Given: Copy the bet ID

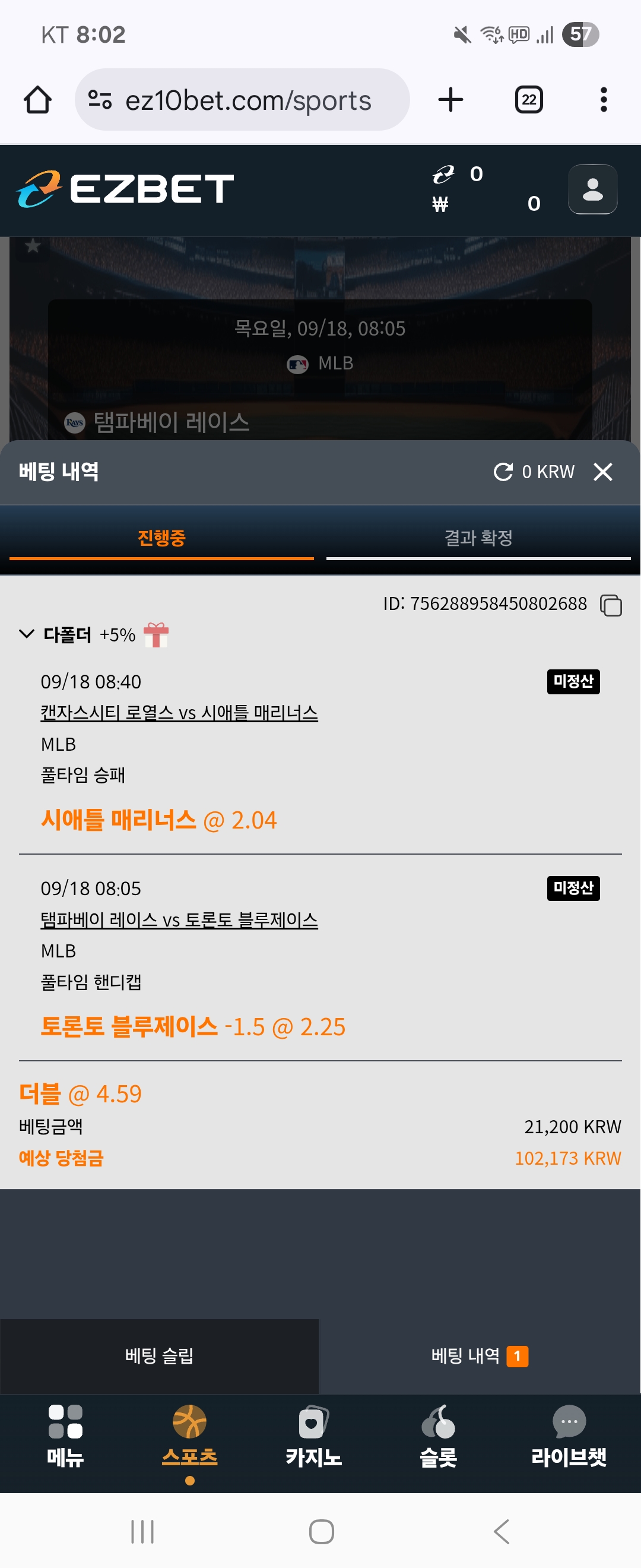Looking at the screenshot, I should pos(611,605).
